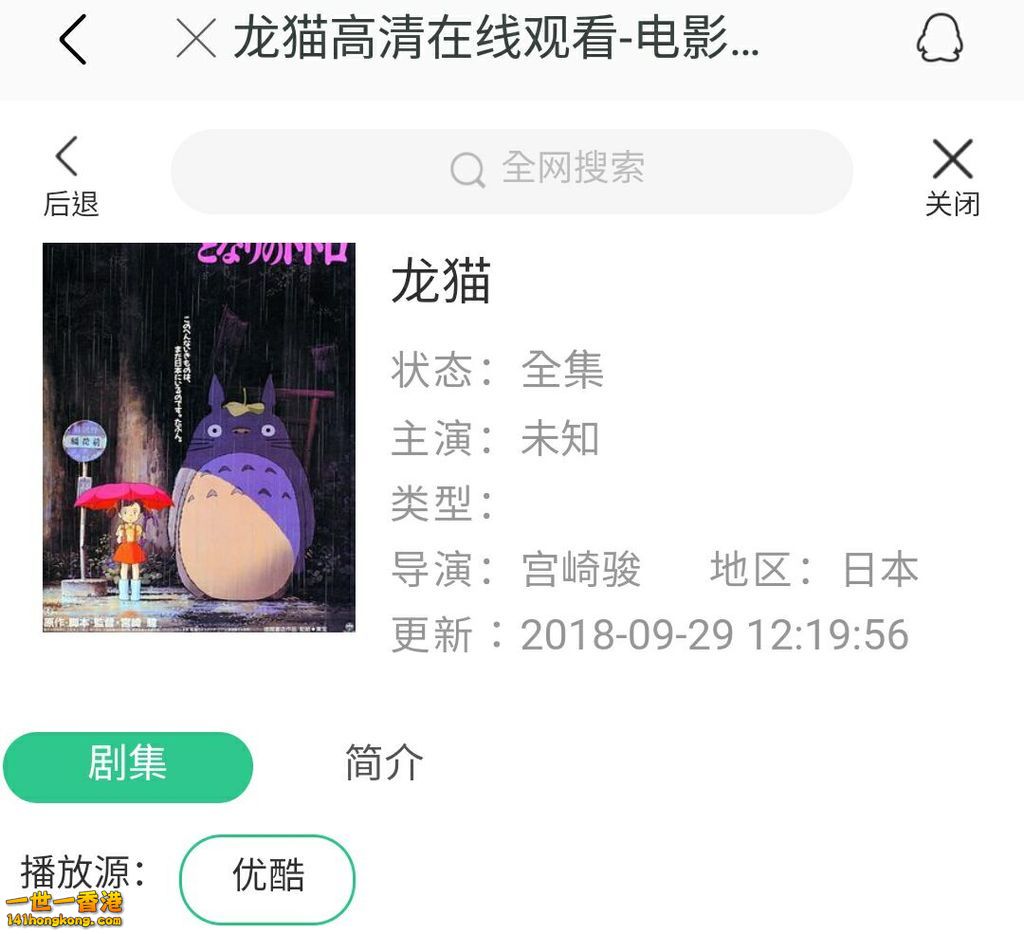This screenshot has width=1024, height=934.
Task: Switch to the 剧集 tab
Action: pos(128,766)
